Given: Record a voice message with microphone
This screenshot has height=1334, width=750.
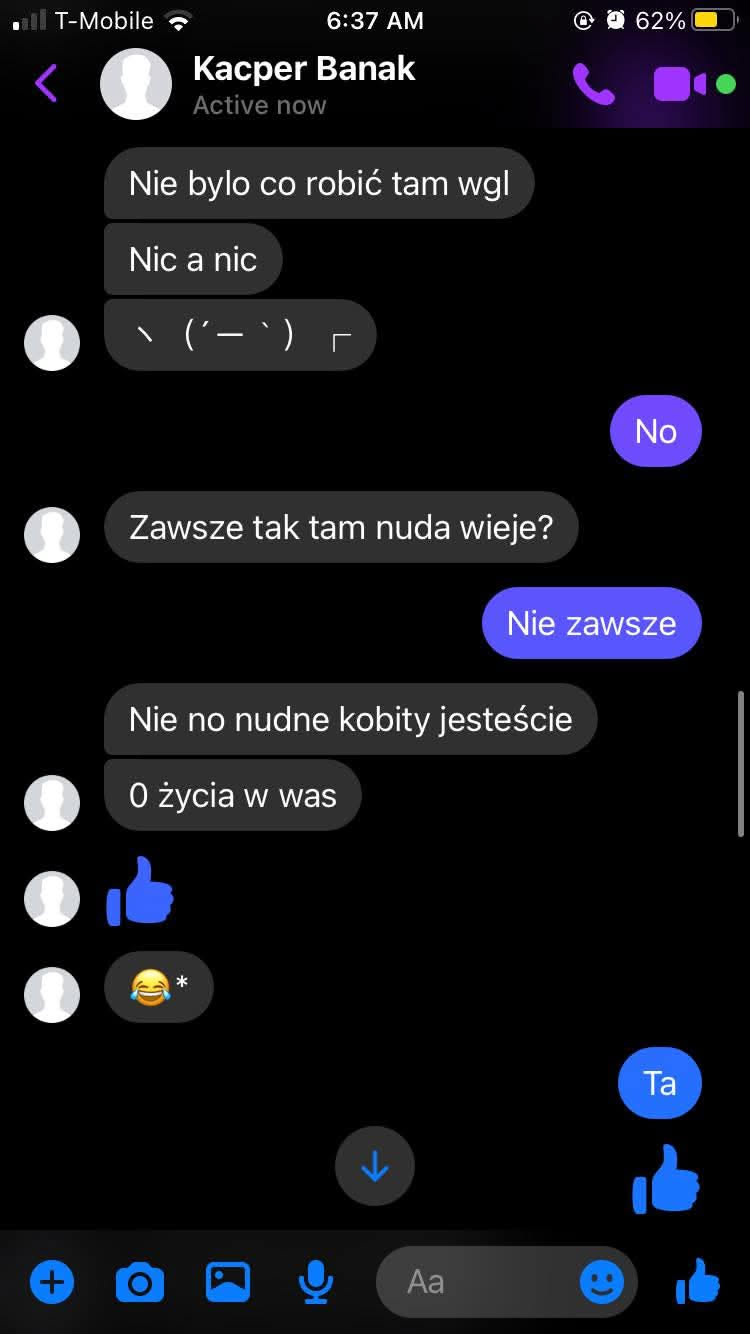Looking at the screenshot, I should point(316,1281).
